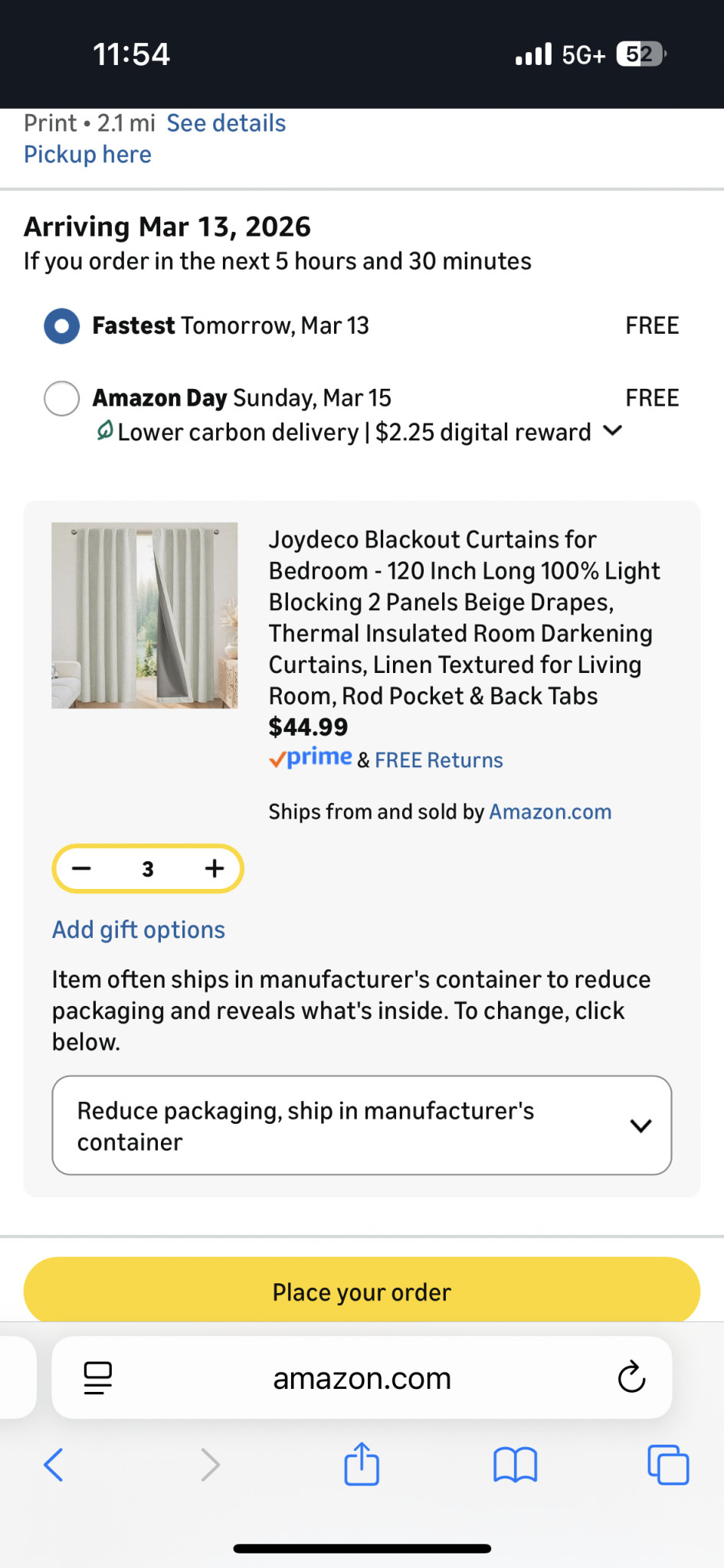Edit the amazon.com address bar

click(362, 1378)
